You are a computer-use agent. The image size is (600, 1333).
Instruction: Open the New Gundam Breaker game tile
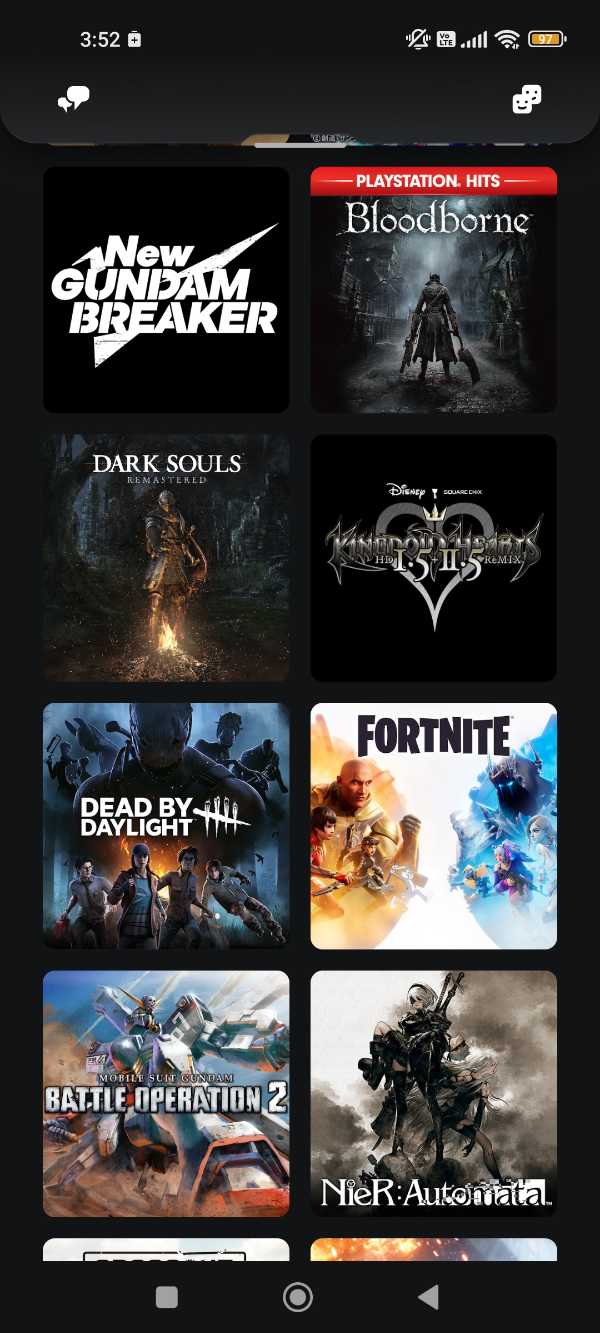[x=166, y=290]
